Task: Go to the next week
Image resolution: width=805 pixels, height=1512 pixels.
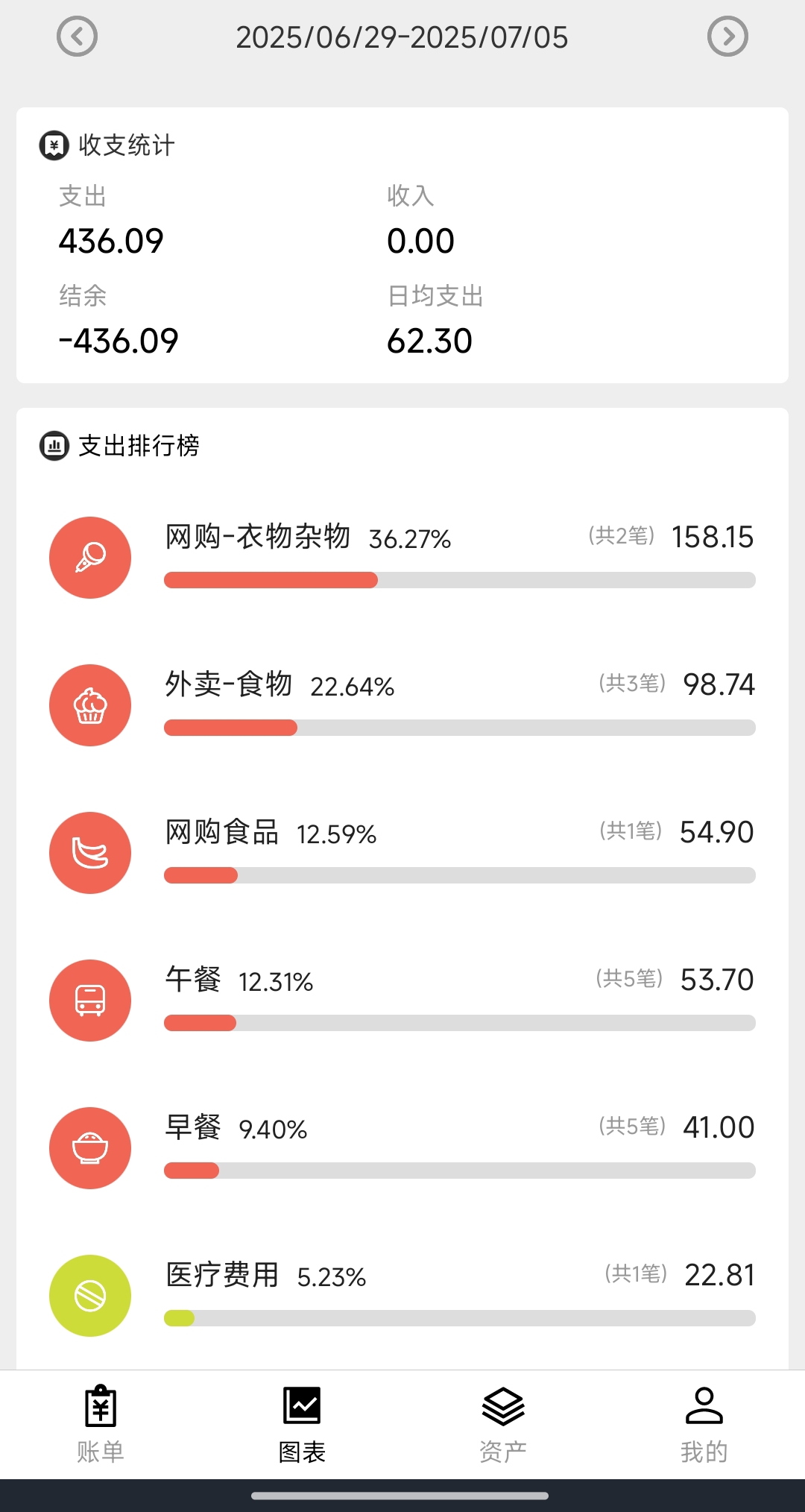Action: 727,37
